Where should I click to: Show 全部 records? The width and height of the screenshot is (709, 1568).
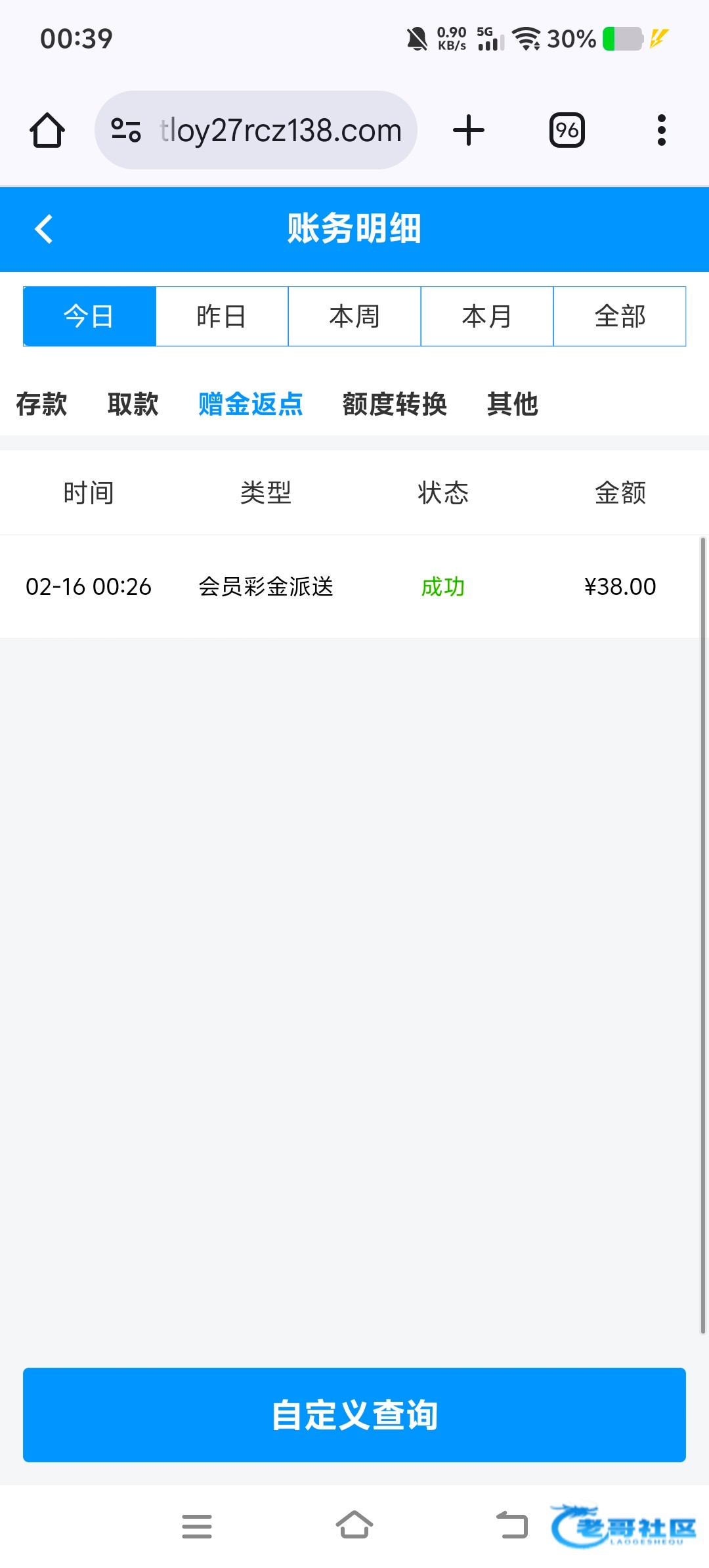pyautogui.click(x=620, y=316)
